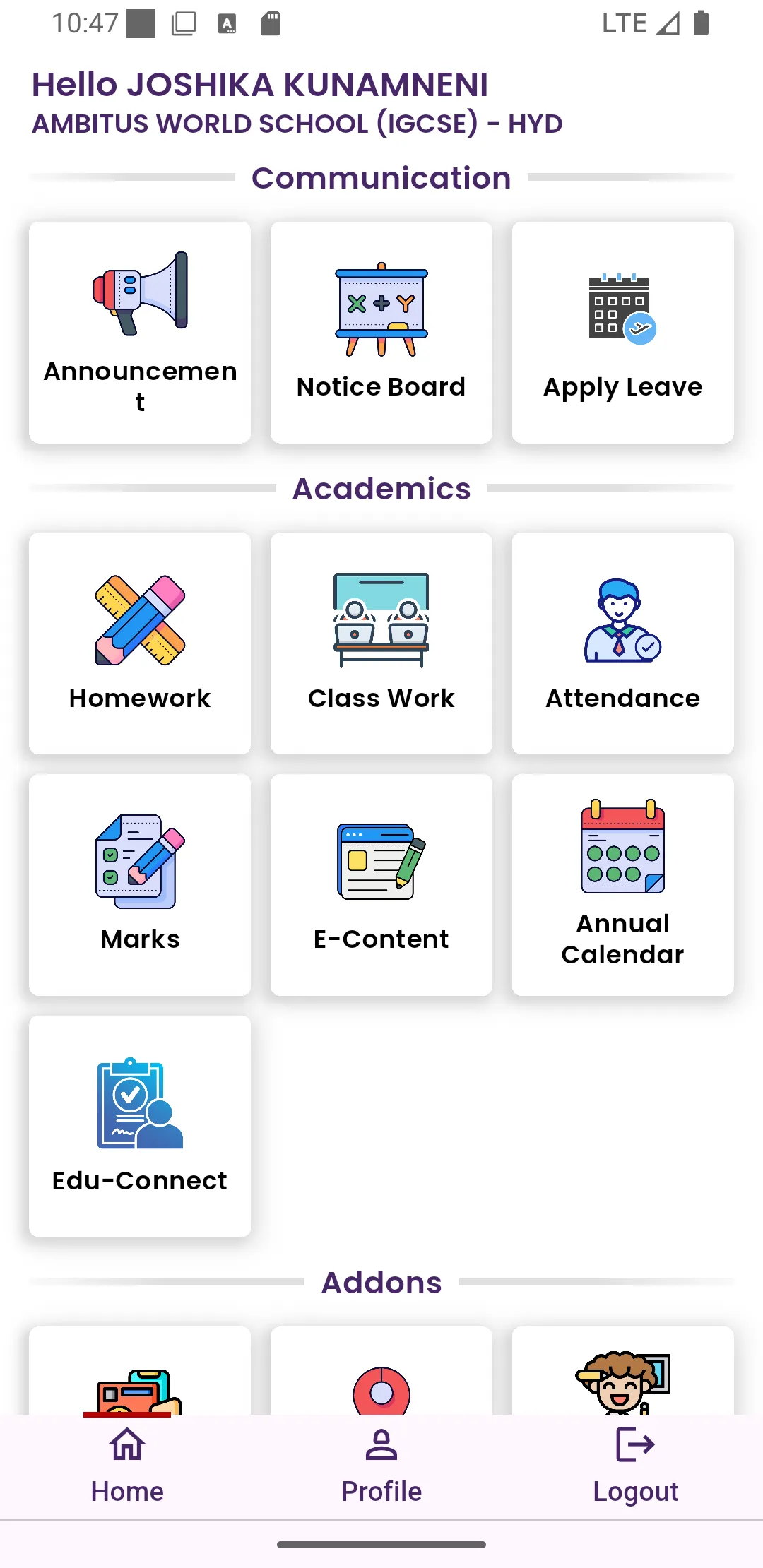Image resolution: width=763 pixels, height=1568 pixels.
Task: Open the Annual Calendar
Action: pyautogui.click(x=622, y=885)
